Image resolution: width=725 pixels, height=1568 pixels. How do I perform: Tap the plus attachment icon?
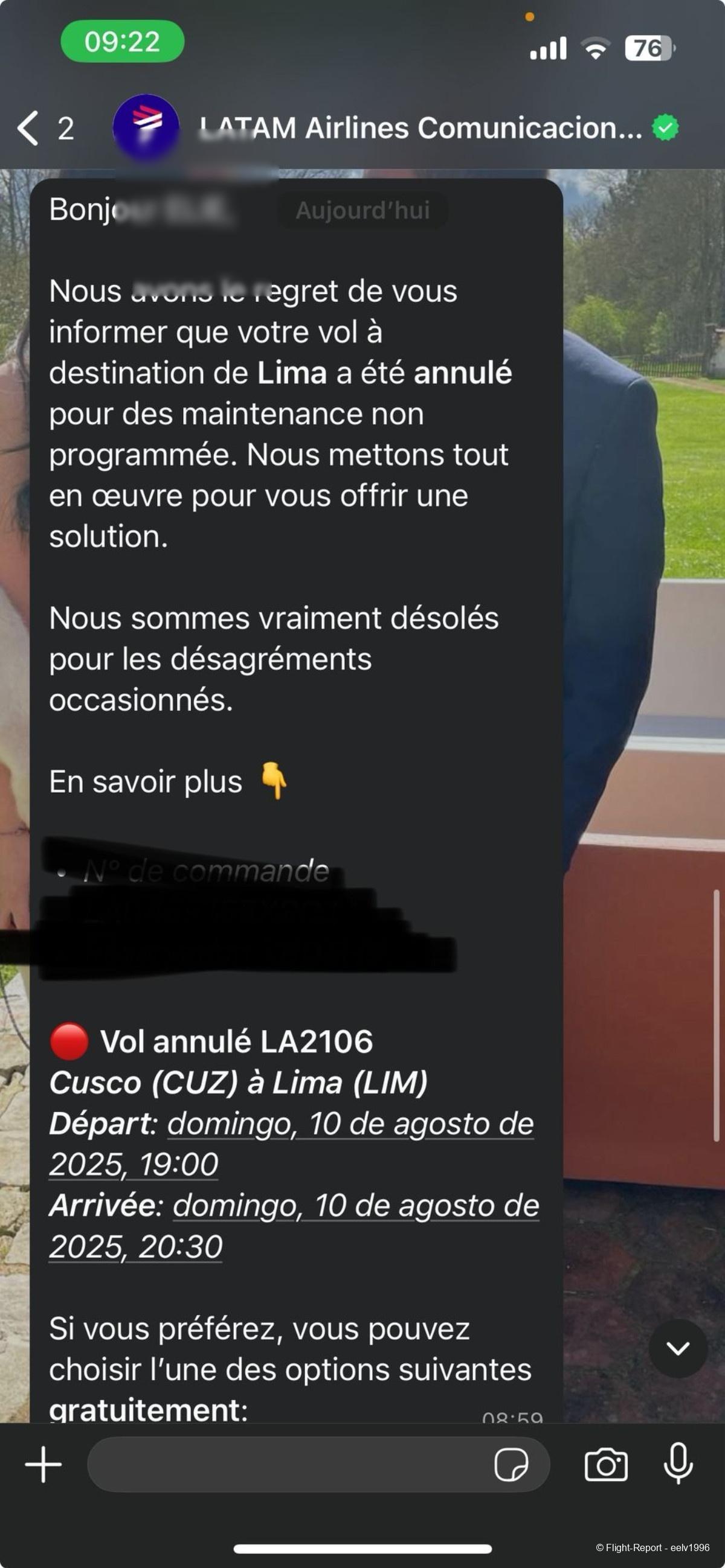[x=43, y=1465]
